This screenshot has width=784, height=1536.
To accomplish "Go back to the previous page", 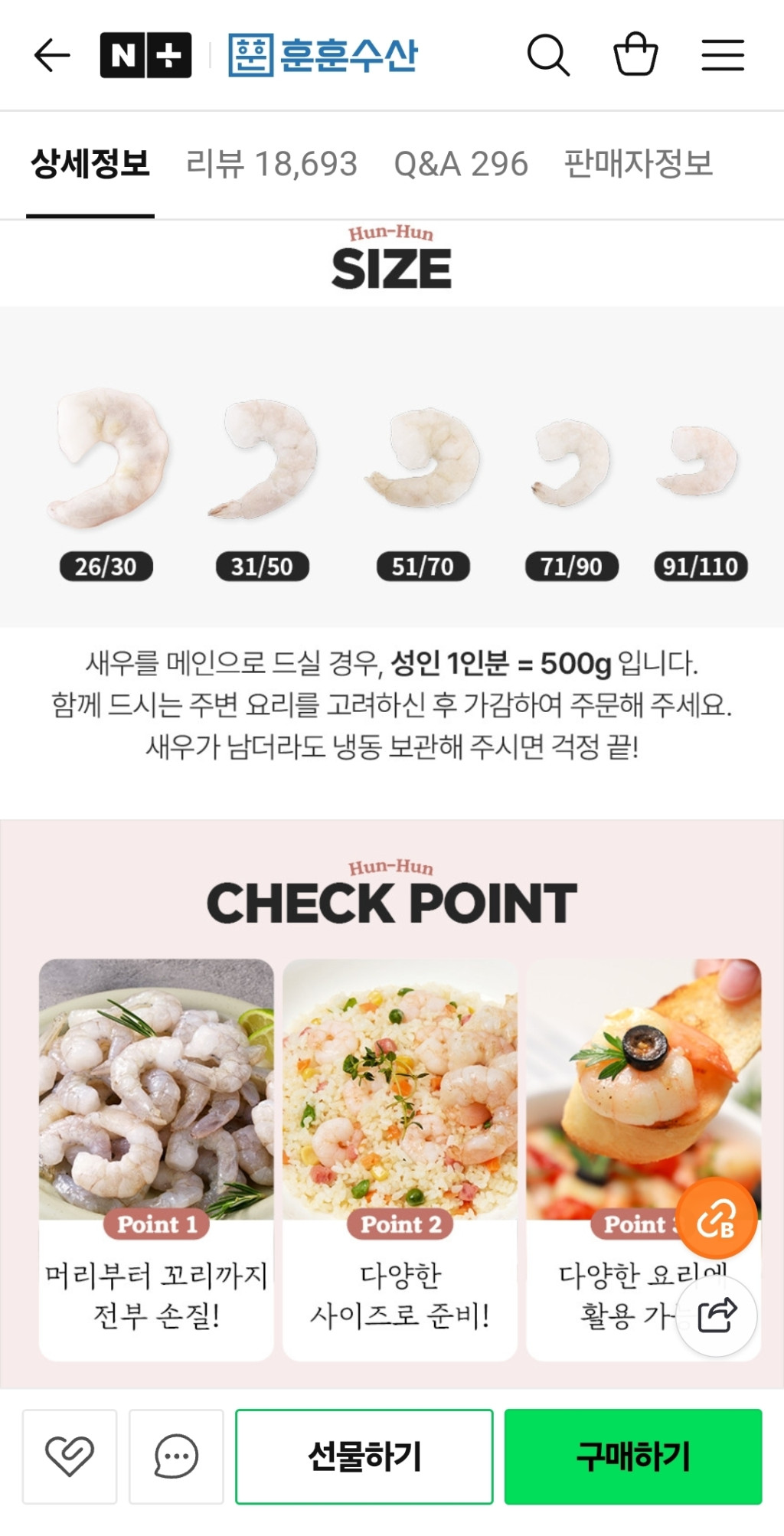I will tap(52, 55).
